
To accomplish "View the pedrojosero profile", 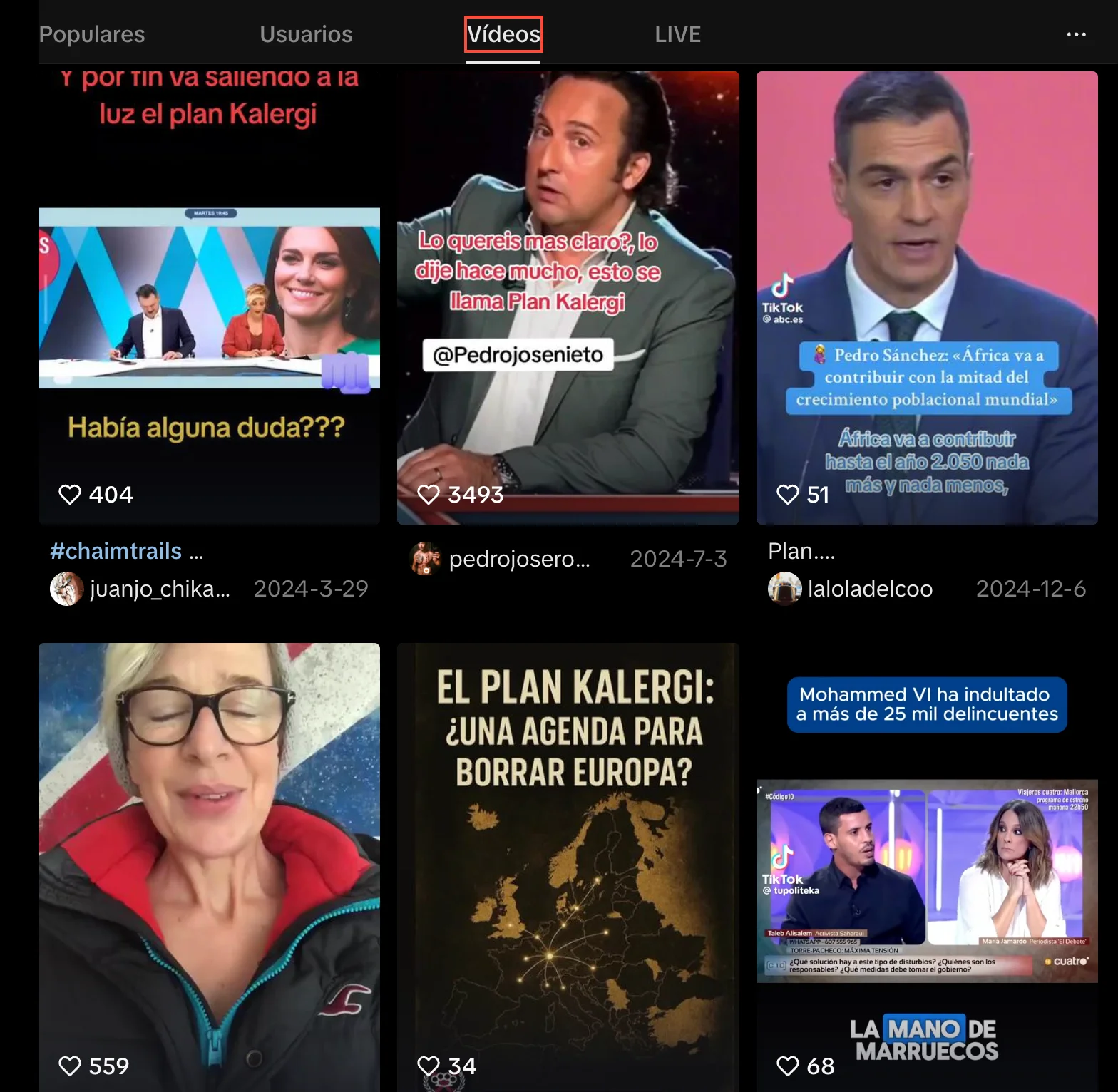I will (x=518, y=559).
